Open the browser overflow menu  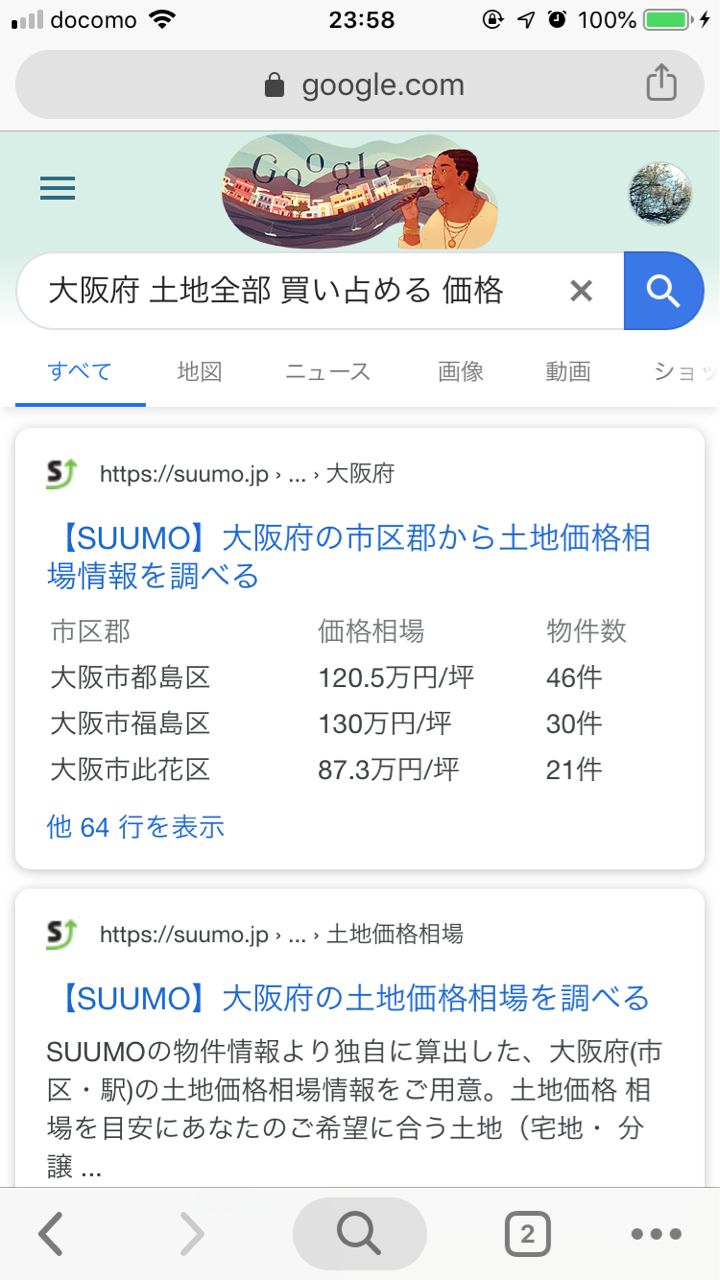[656, 1235]
